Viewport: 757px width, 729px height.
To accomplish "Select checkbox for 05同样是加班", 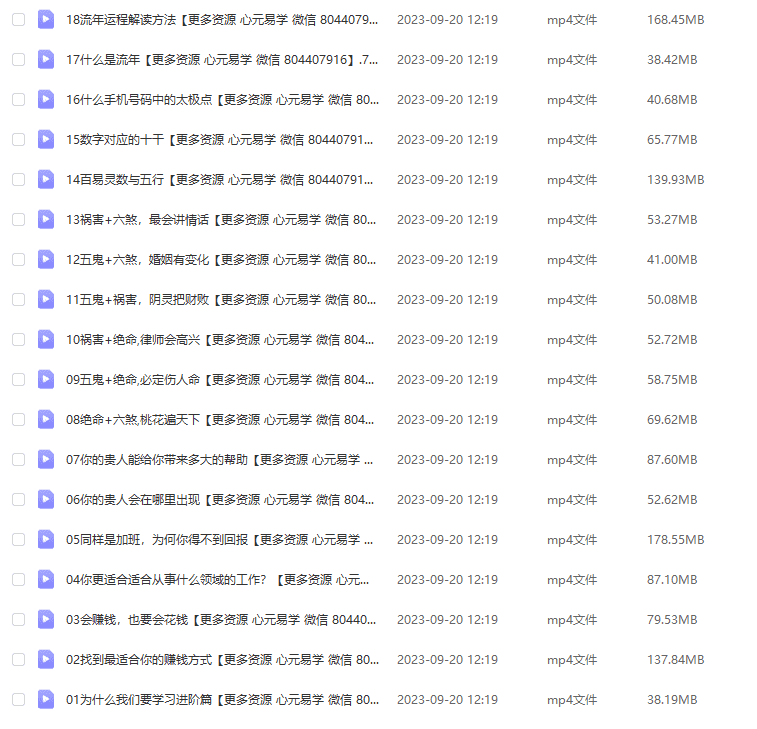I will click(x=18, y=539).
